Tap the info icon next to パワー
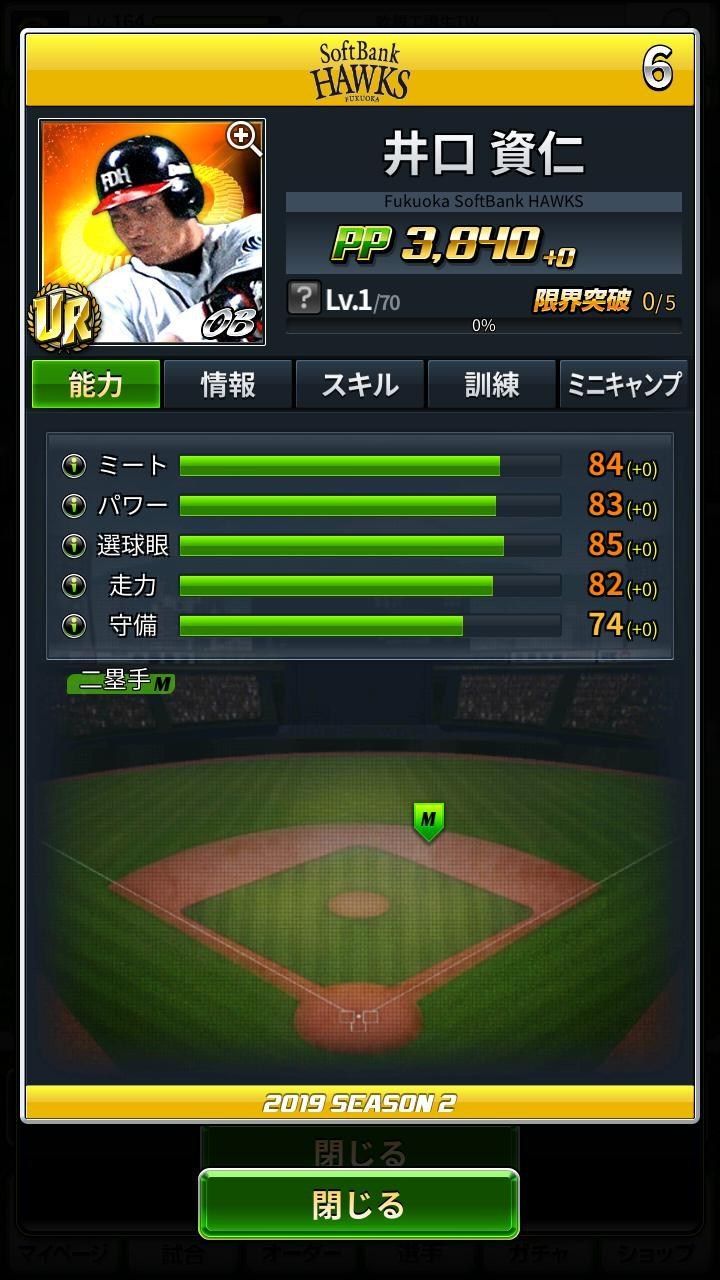This screenshot has height=1280, width=720. 74,506
